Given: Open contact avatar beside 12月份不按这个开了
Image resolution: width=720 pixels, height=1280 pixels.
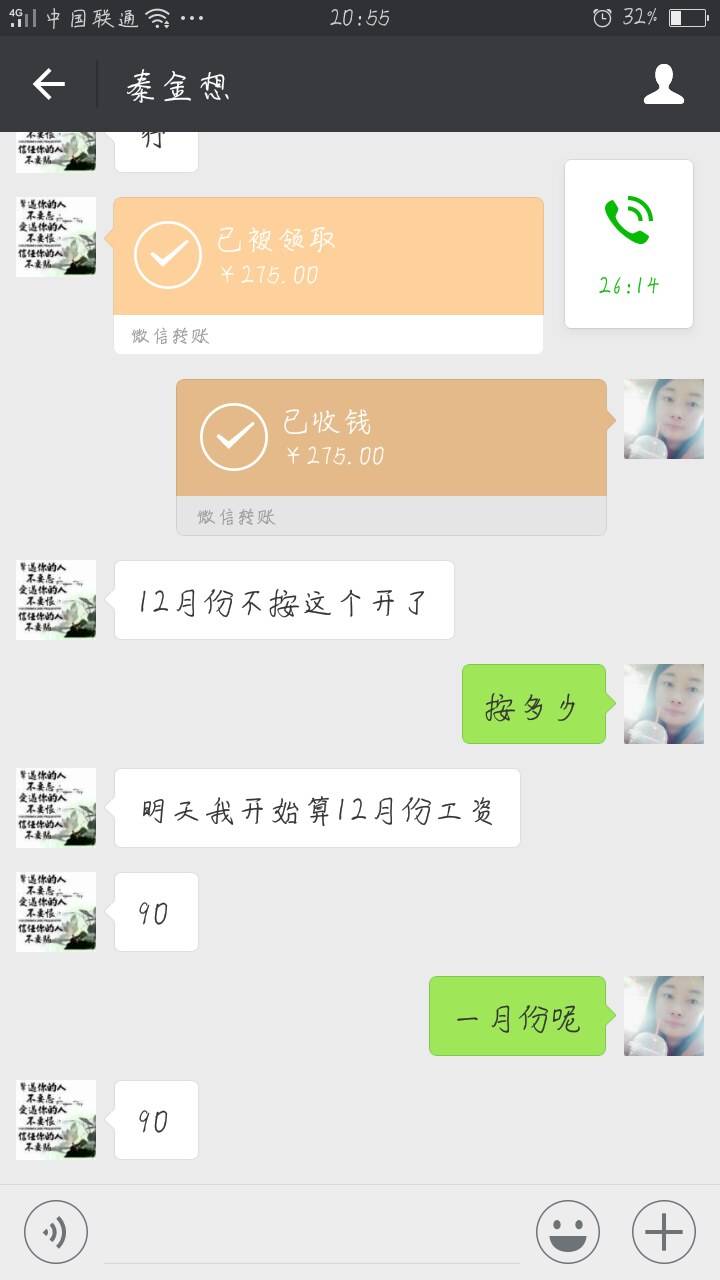Looking at the screenshot, I should coord(56,600).
